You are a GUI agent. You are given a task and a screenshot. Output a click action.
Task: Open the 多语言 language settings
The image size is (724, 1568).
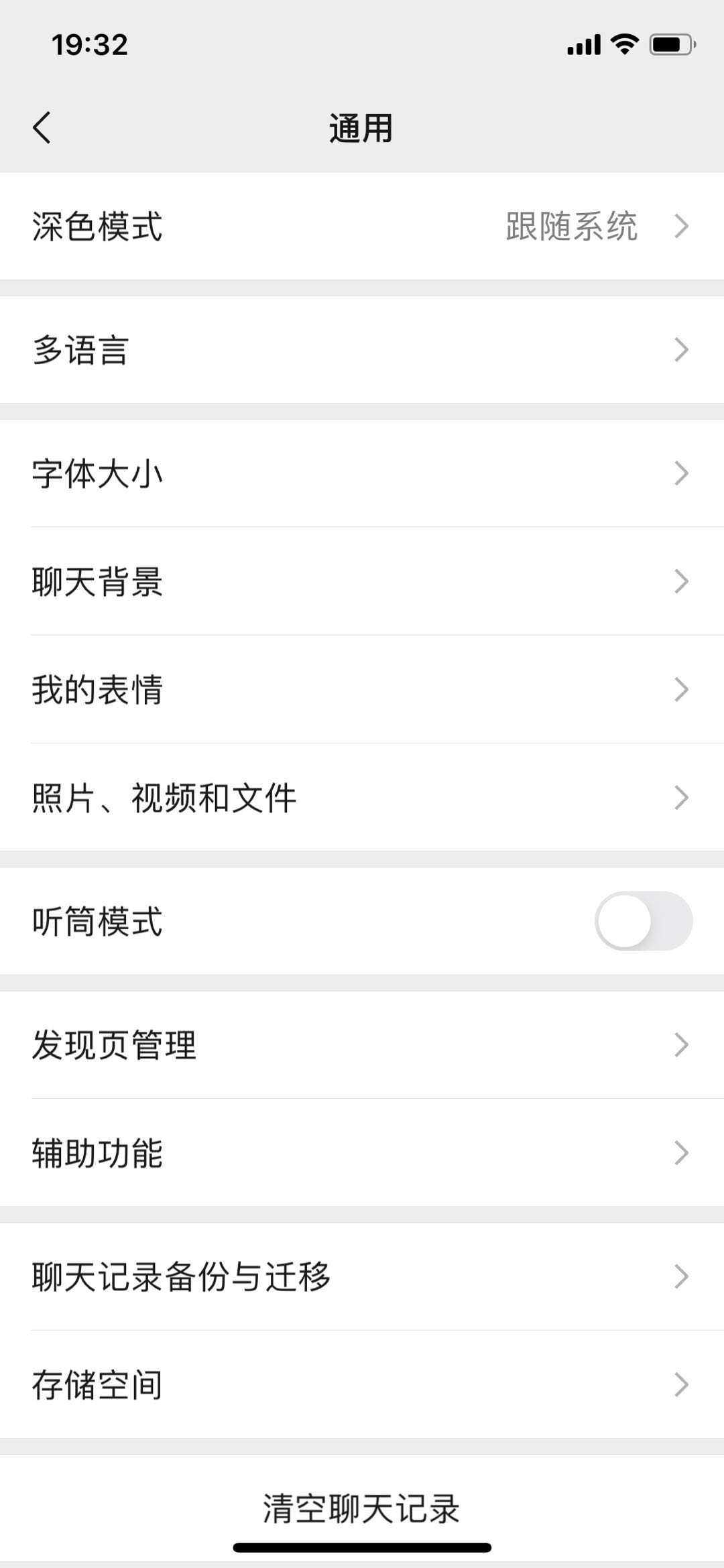[x=362, y=349]
